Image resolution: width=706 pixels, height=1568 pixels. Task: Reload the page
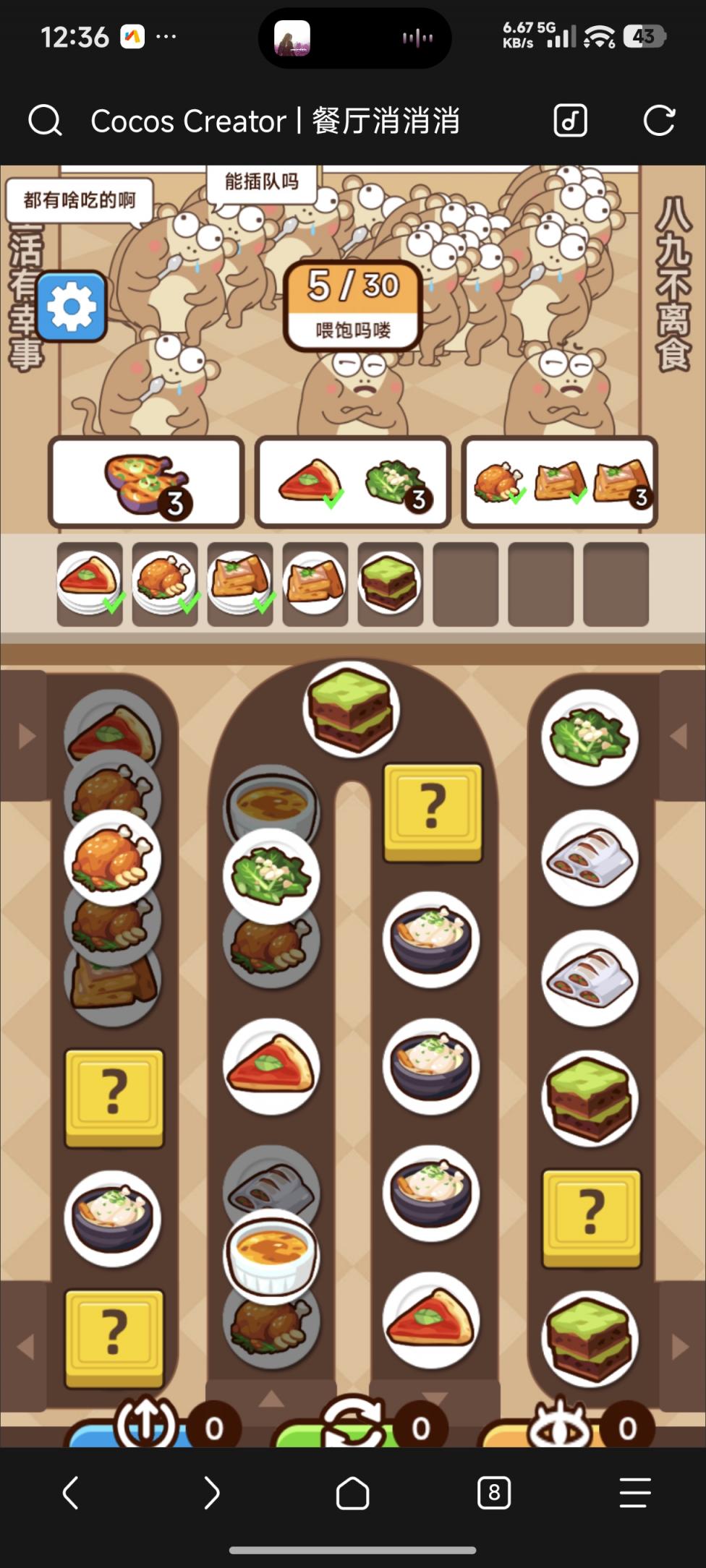(659, 121)
